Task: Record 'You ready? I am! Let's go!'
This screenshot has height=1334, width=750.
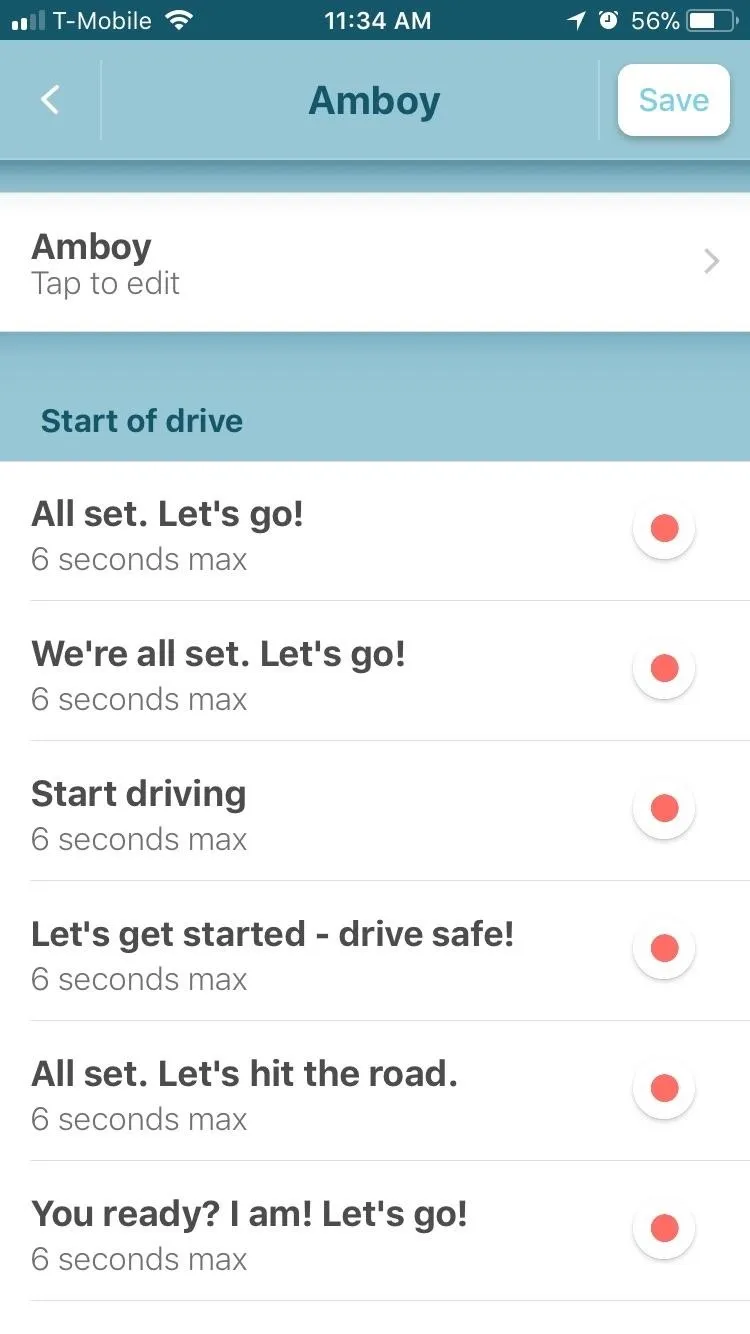Action: coord(664,1228)
